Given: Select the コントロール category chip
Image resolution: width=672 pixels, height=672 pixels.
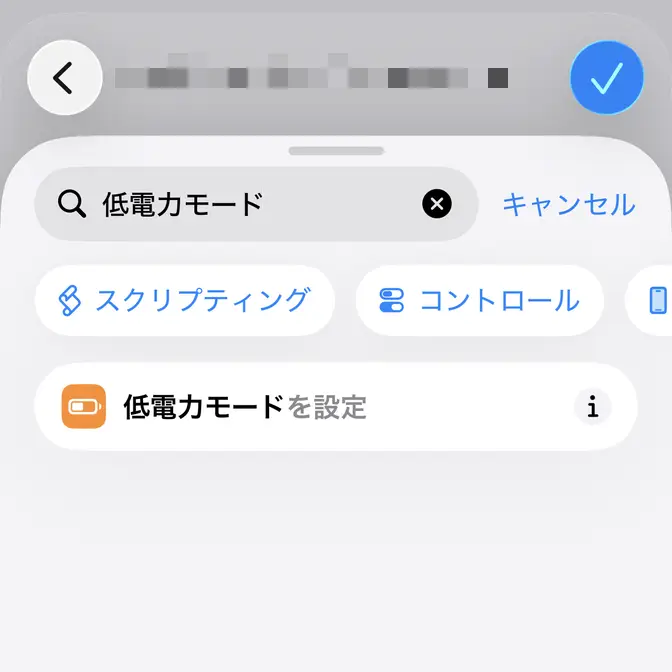Looking at the screenshot, I should click(480, 300).
